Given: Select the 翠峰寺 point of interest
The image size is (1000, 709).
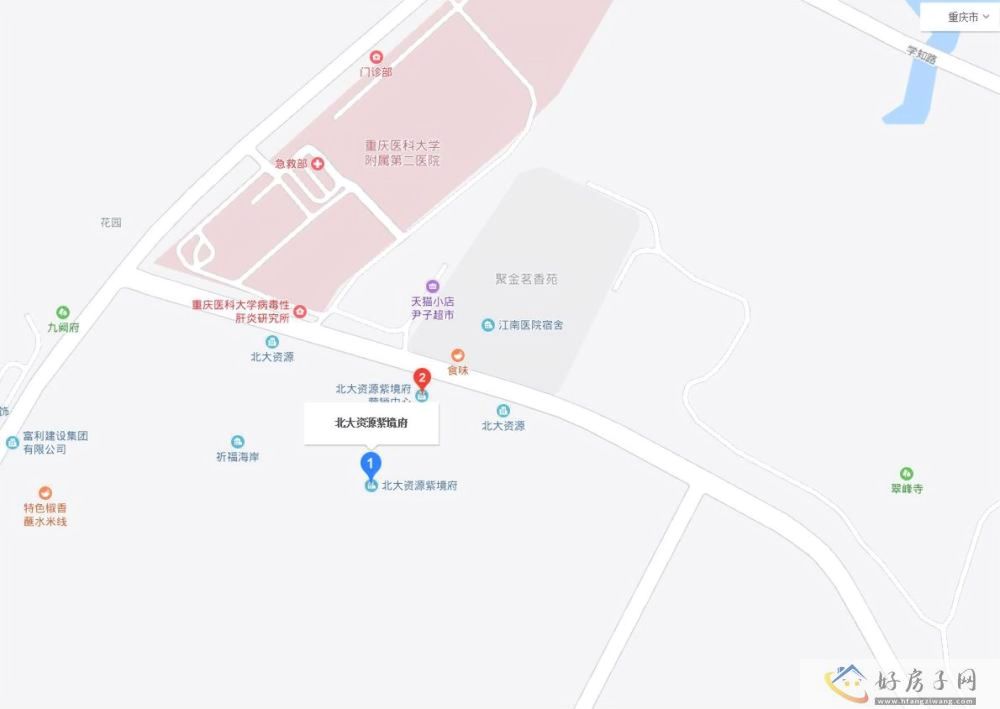Looking at the screenshot, I should [906, 473].
